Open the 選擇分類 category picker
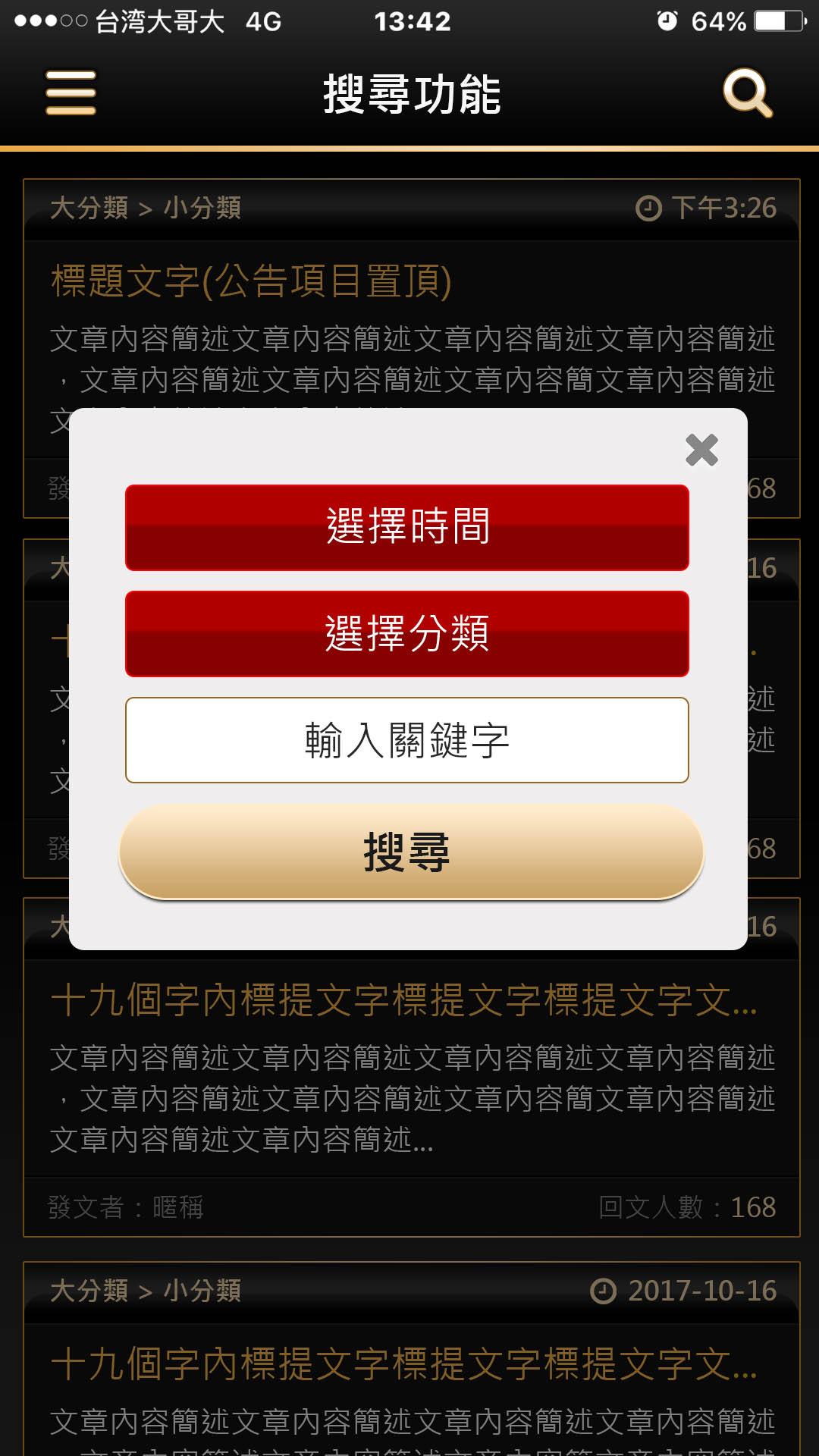 407,633
